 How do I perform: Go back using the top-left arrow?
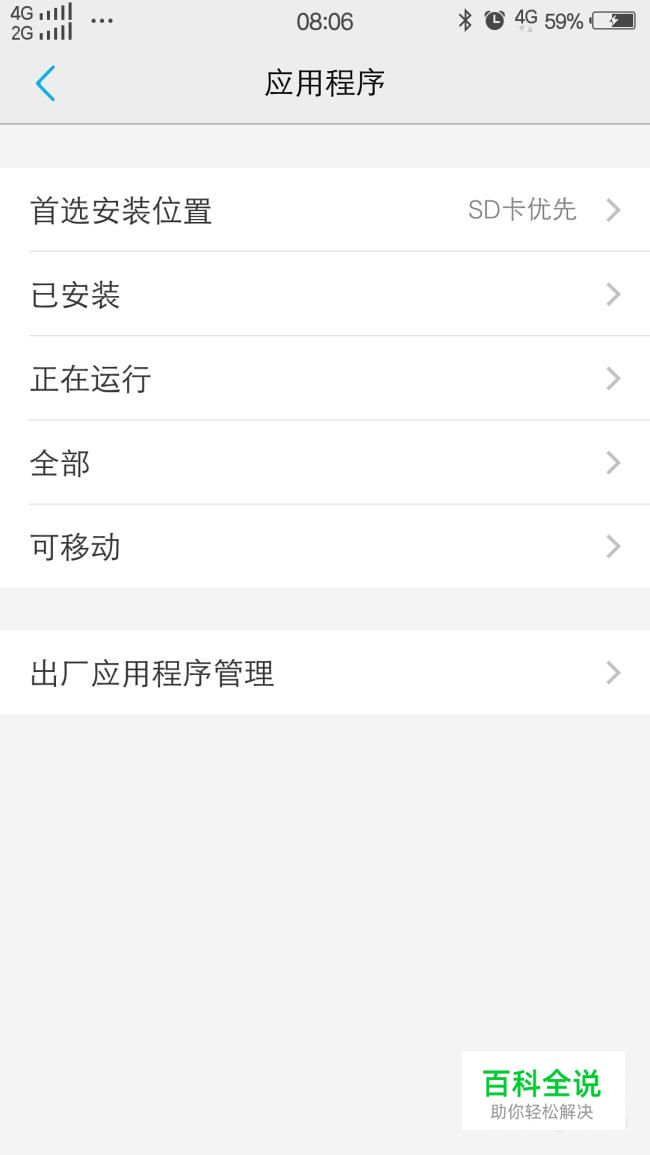46,83
